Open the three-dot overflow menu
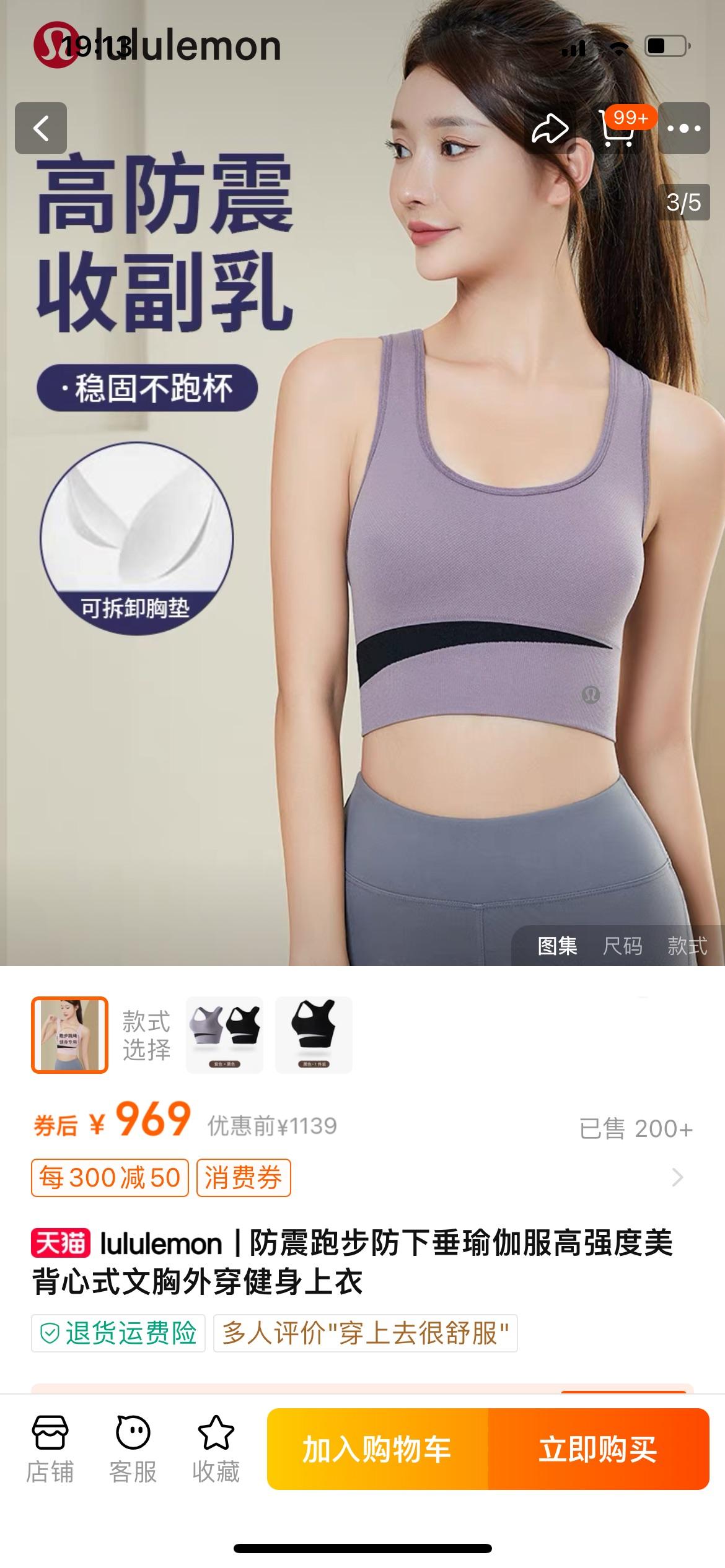 (x=683, y=129)
